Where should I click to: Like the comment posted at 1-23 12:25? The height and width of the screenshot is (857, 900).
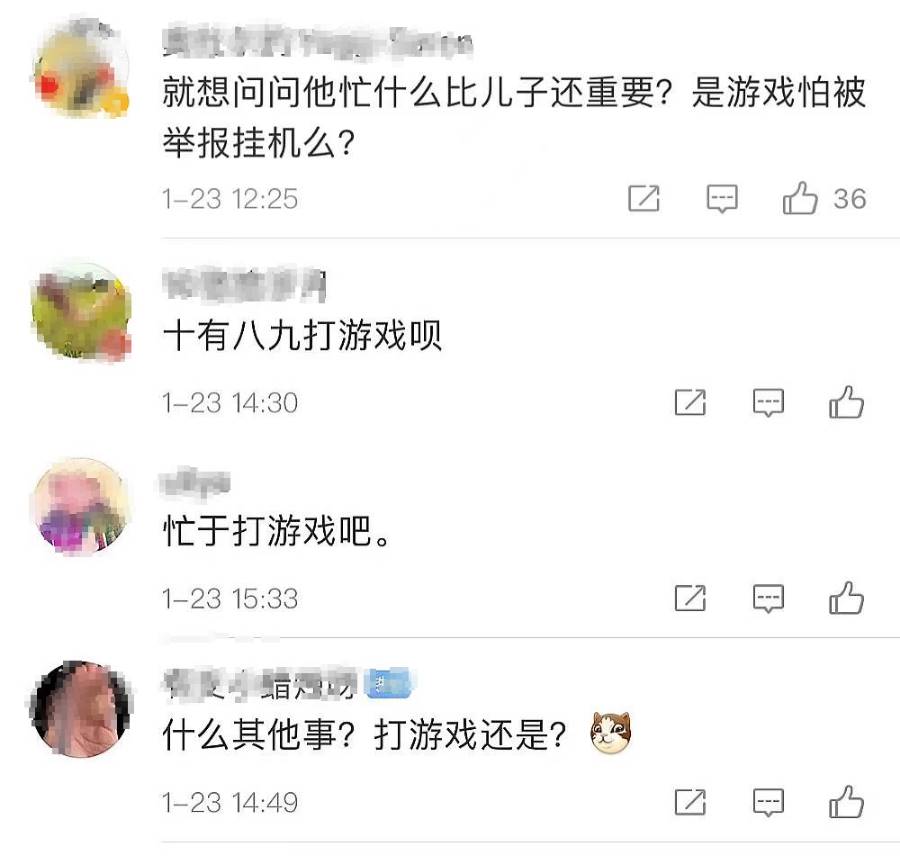point(801,199)
